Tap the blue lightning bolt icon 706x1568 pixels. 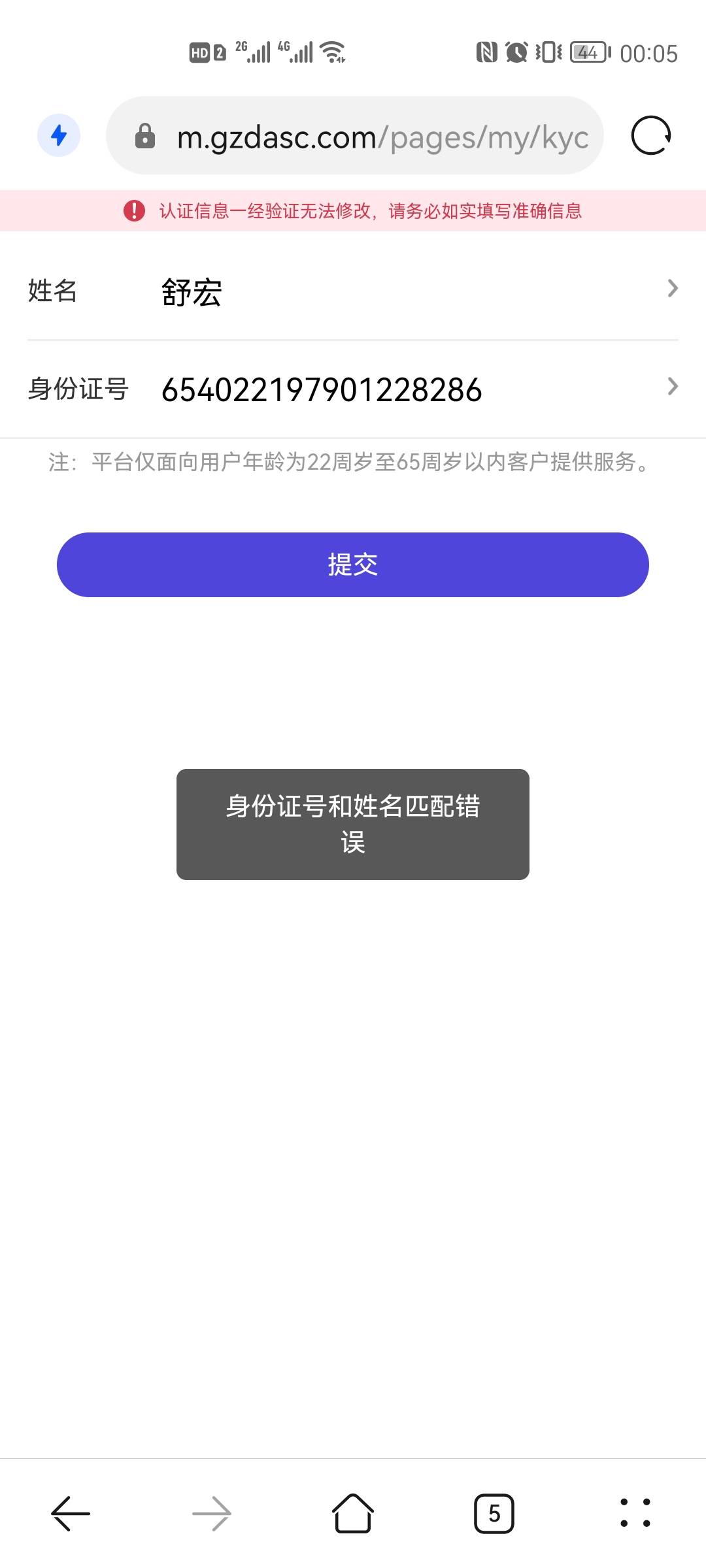point(59,135)
